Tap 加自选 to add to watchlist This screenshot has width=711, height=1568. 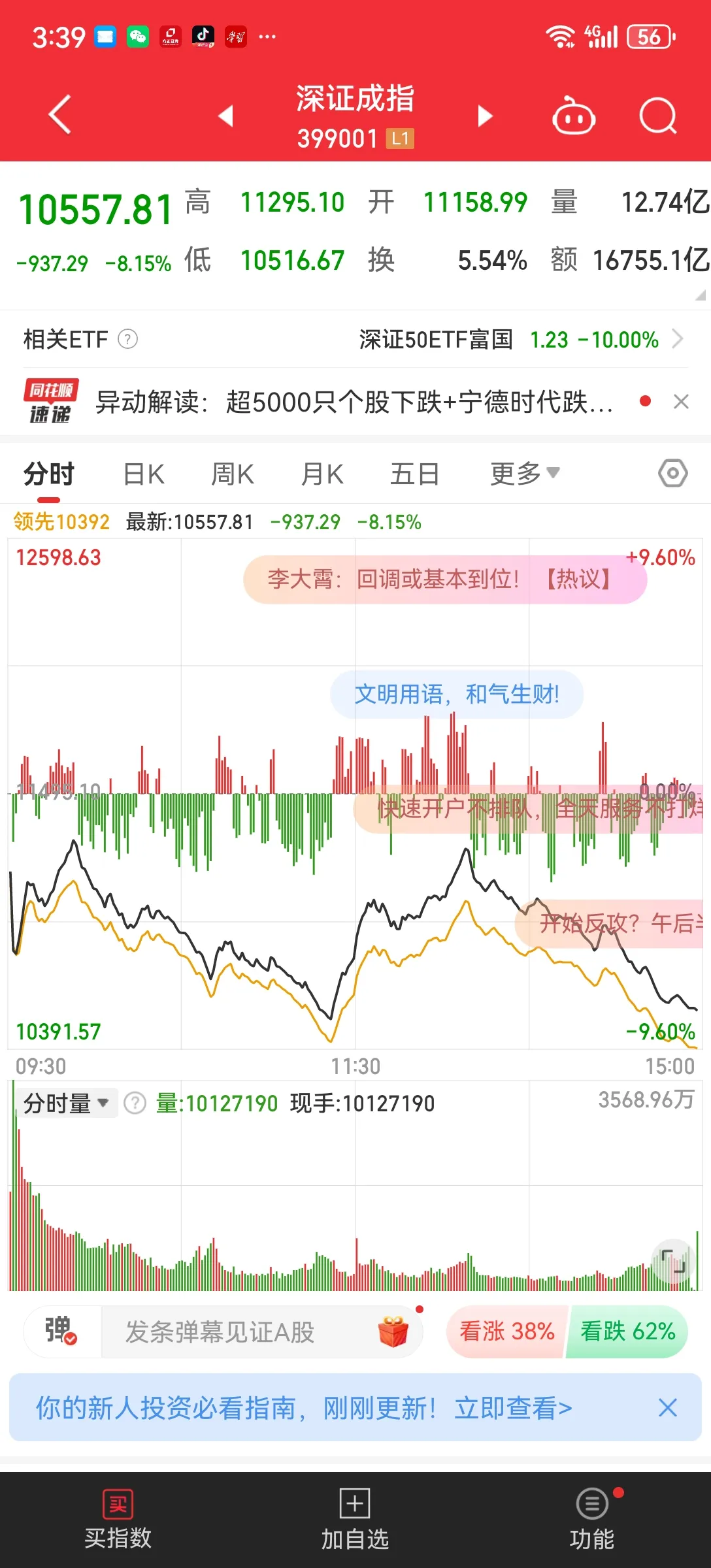[355, 1520]
